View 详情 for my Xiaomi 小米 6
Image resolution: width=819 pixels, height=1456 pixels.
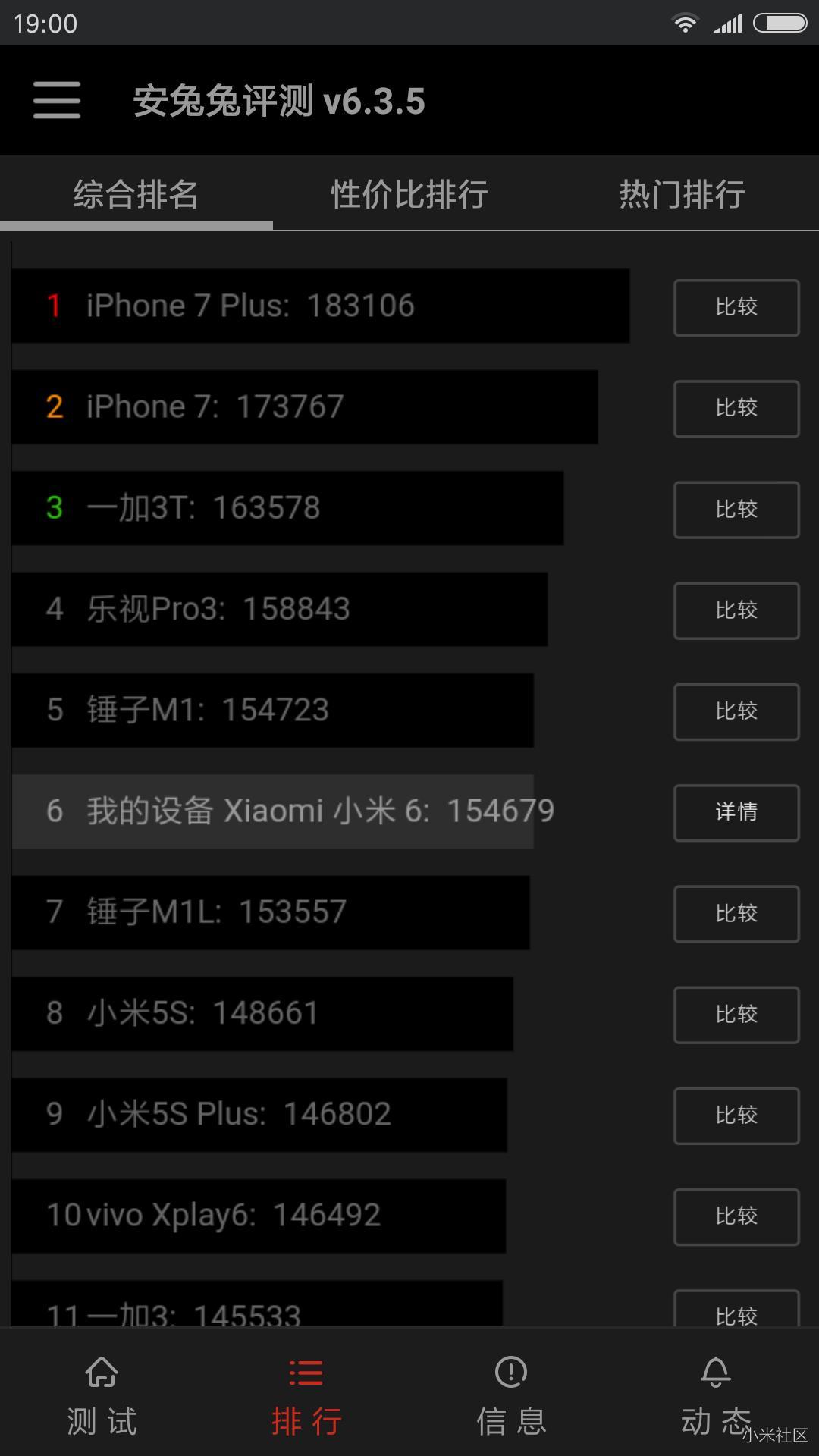point(736,812)
